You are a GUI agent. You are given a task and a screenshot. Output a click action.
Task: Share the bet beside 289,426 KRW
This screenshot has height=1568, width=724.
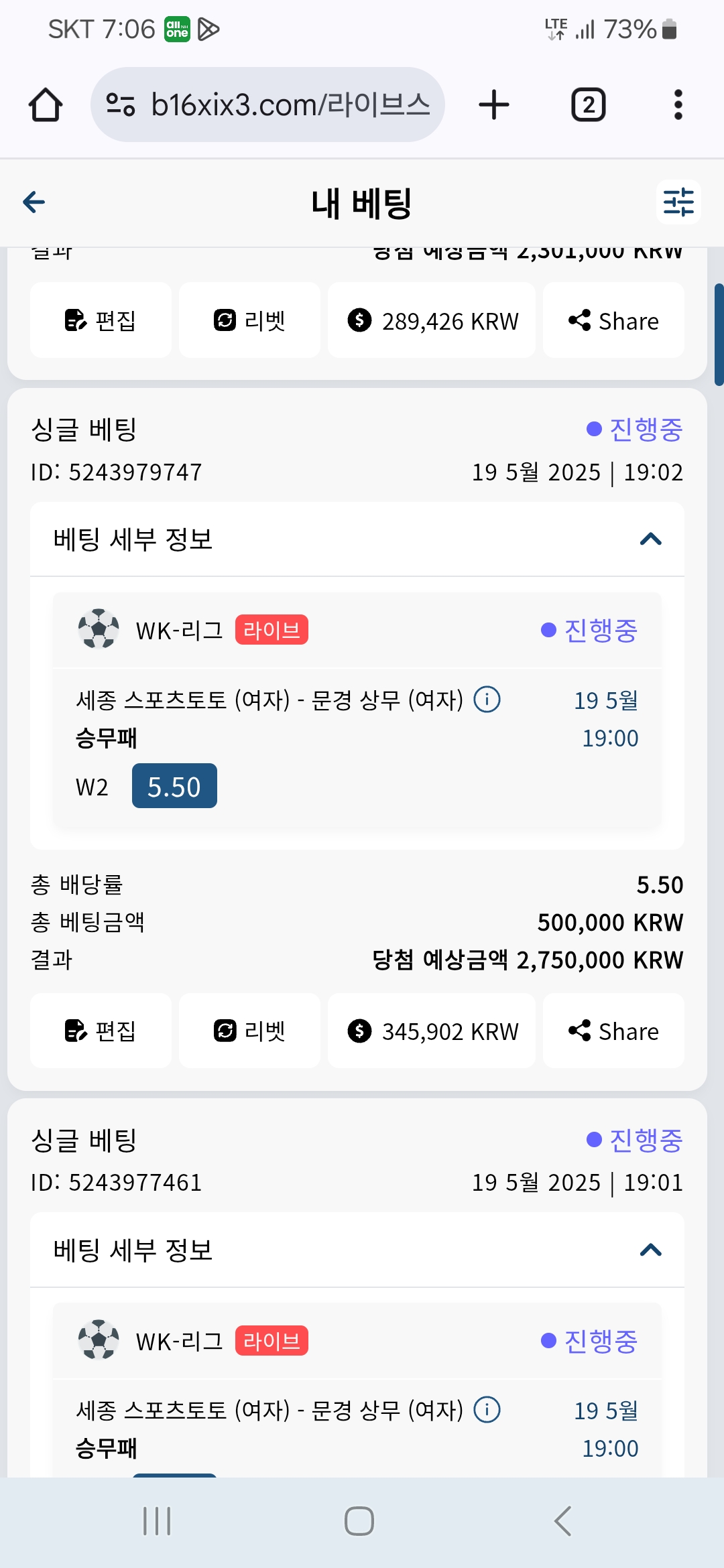613,320
